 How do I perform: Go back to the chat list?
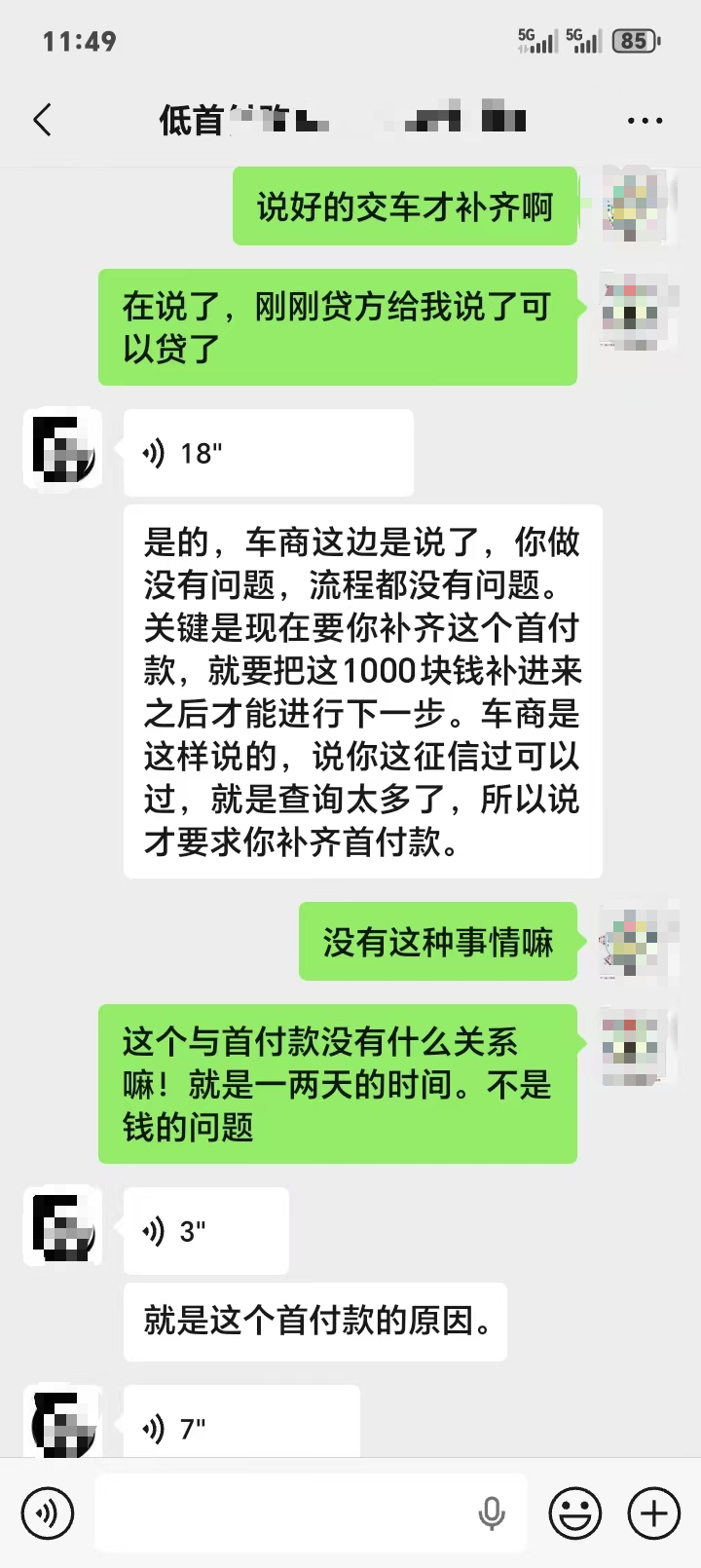42,121
